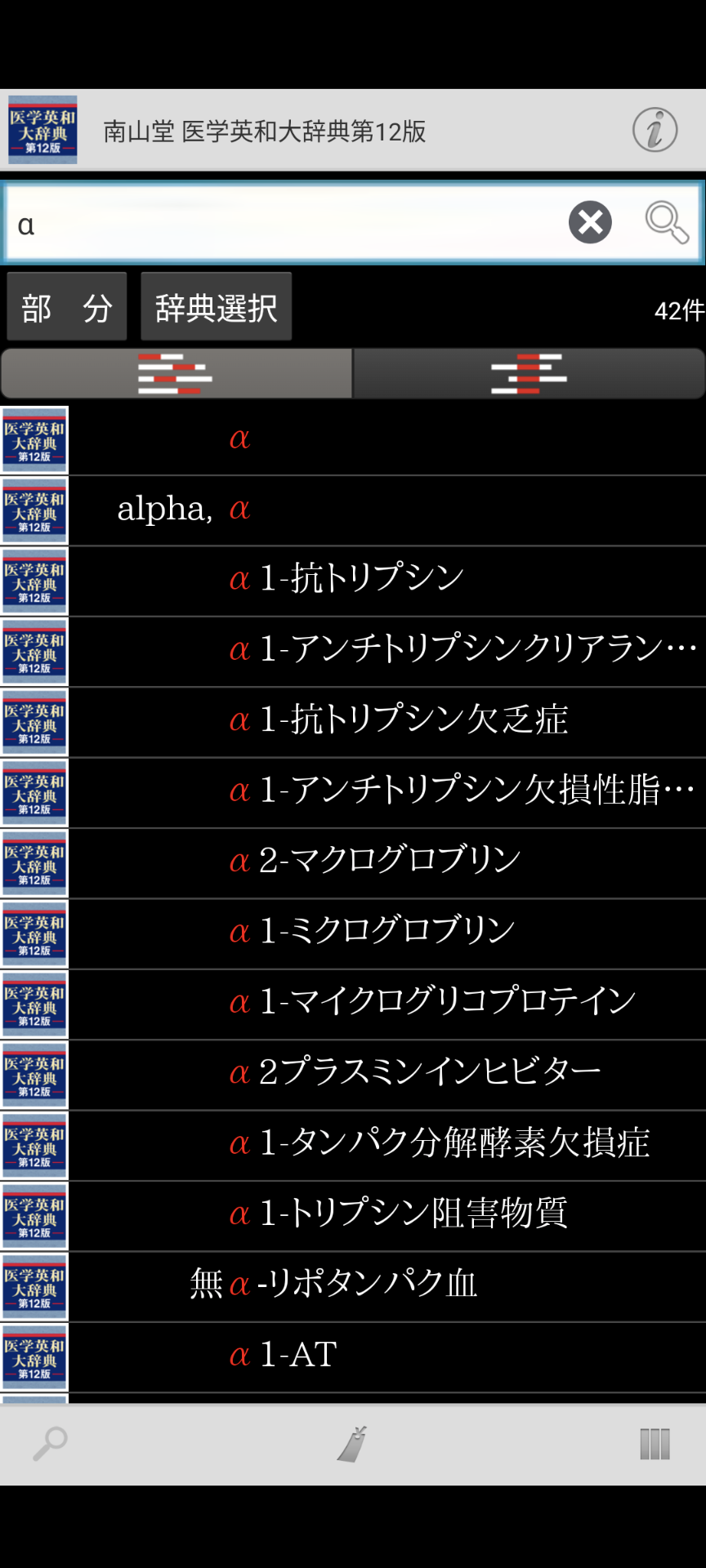Tap the magnifier icon to run search

(x=666, y=222)
